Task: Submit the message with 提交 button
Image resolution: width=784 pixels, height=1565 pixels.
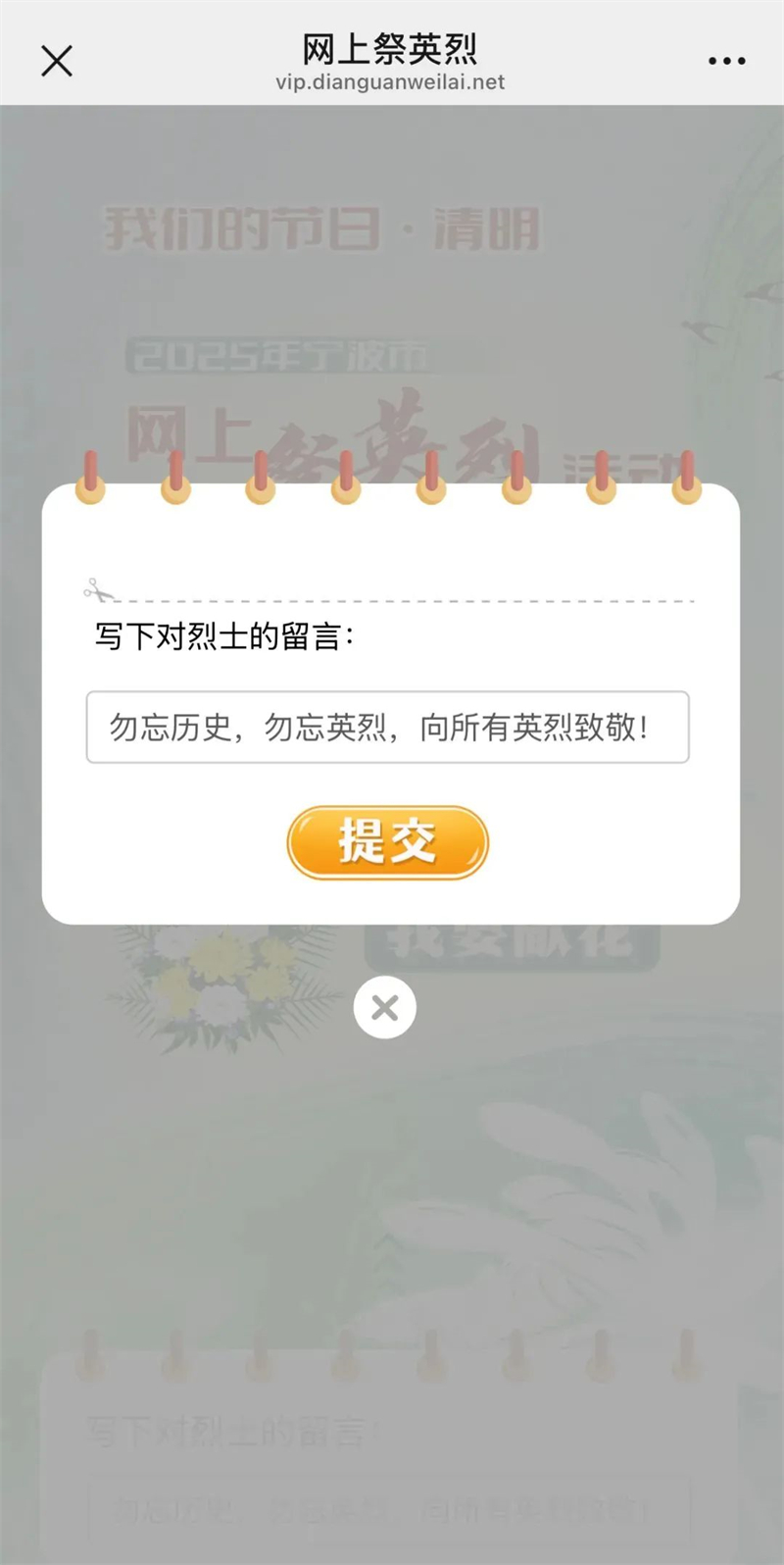Action: click(387, 842)
